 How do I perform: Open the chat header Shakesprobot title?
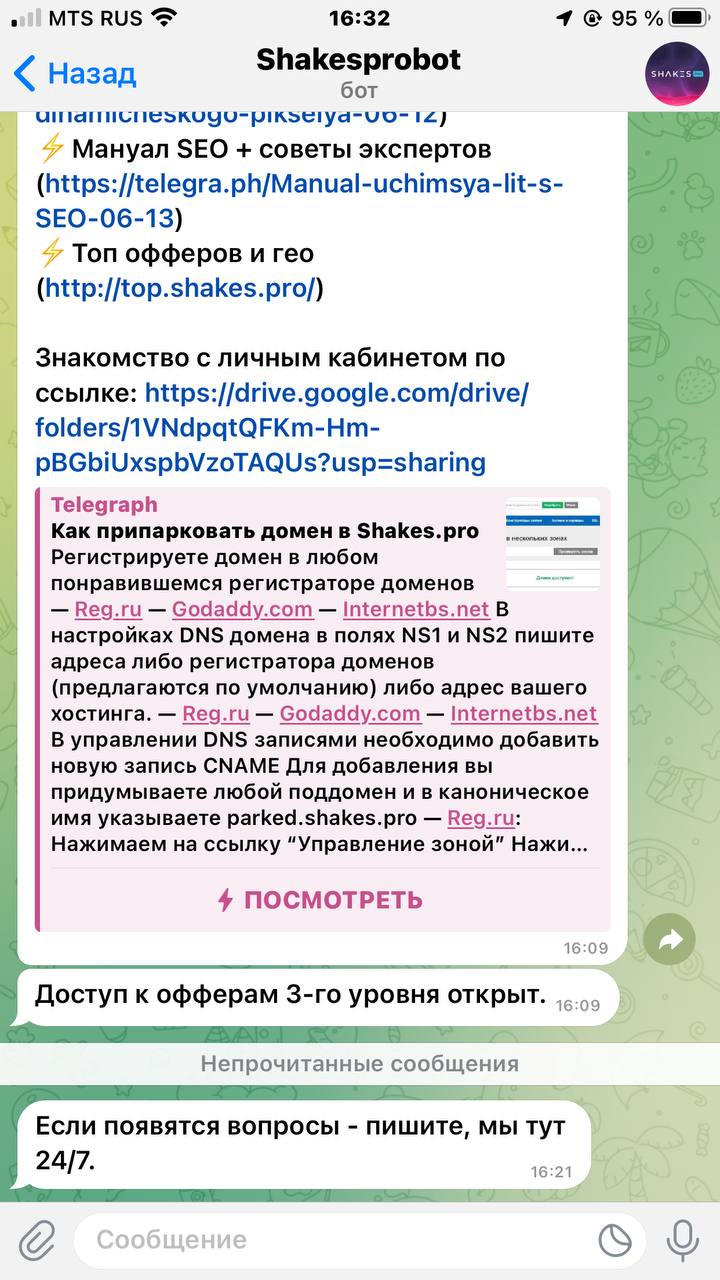pos(359,59)
